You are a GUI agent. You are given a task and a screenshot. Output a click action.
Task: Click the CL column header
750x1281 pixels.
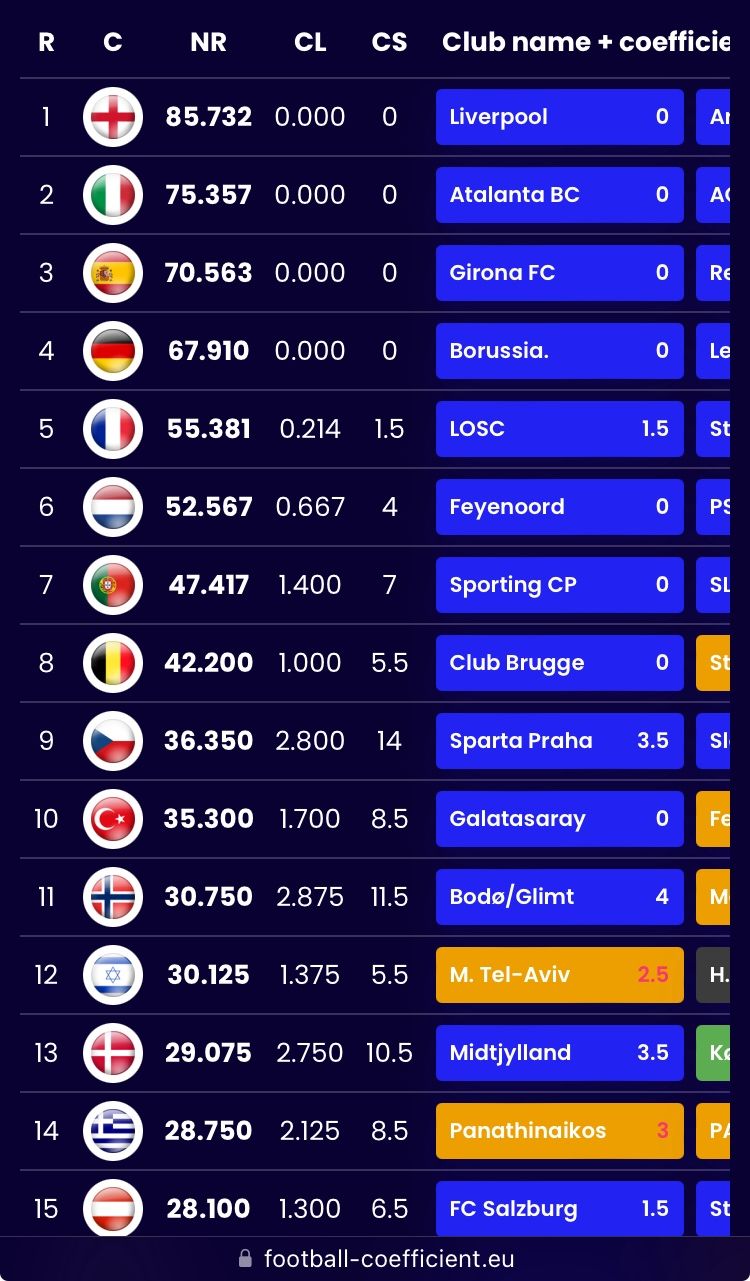pos(310,43)
